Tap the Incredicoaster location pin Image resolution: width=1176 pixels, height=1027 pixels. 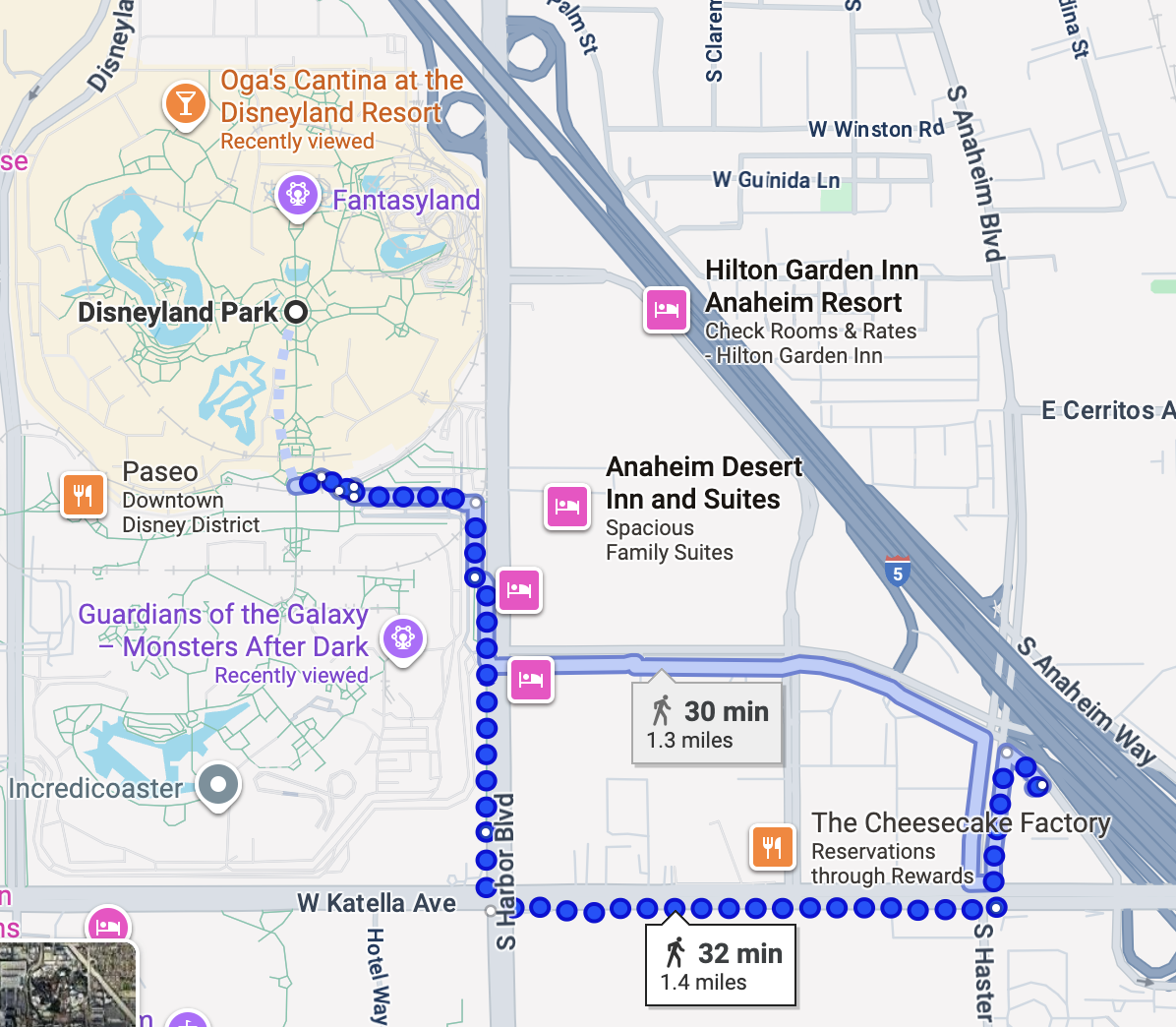[218, 785]
